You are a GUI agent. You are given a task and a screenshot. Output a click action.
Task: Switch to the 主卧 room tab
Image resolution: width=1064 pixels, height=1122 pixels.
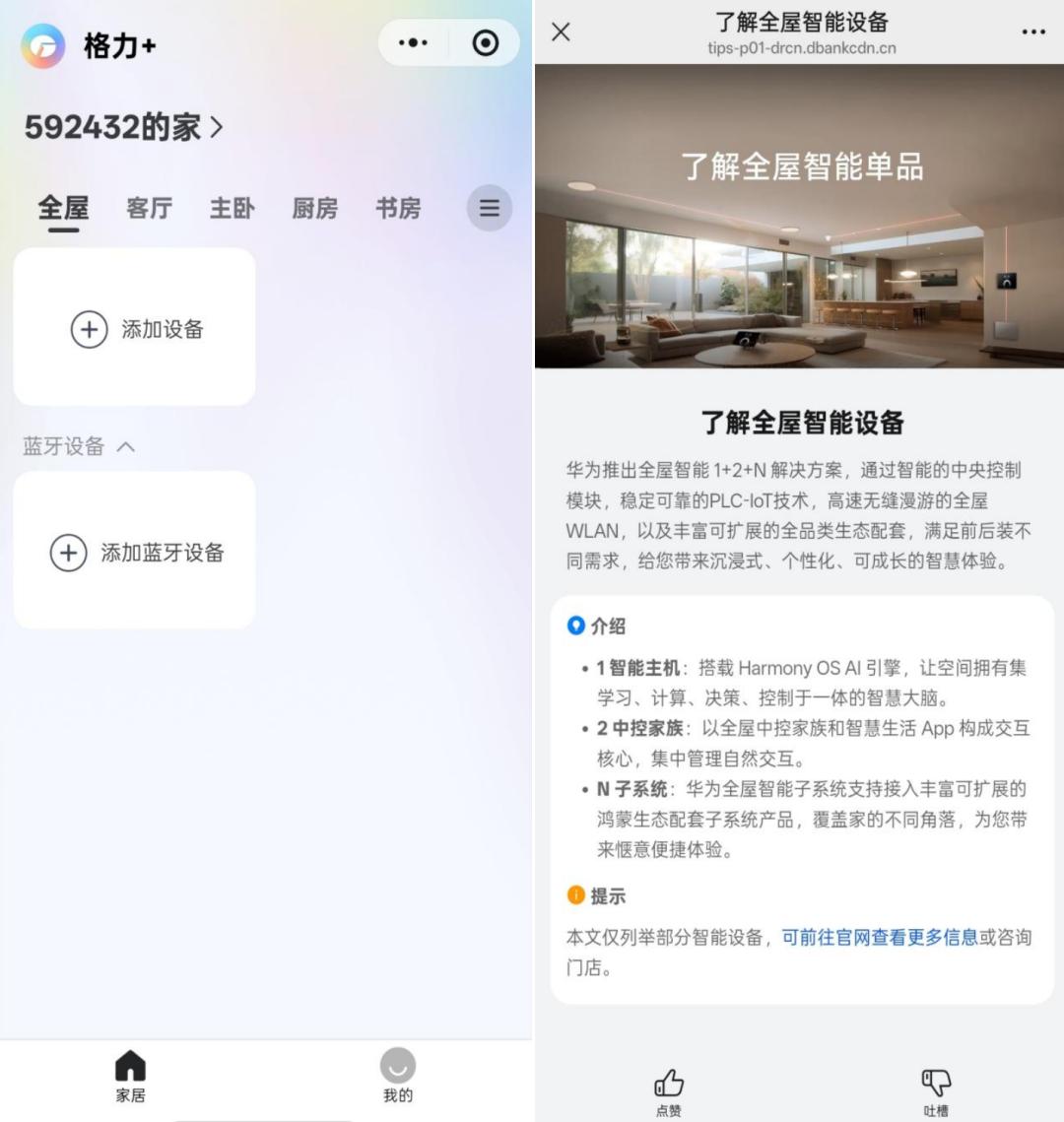tap(233, 208)
